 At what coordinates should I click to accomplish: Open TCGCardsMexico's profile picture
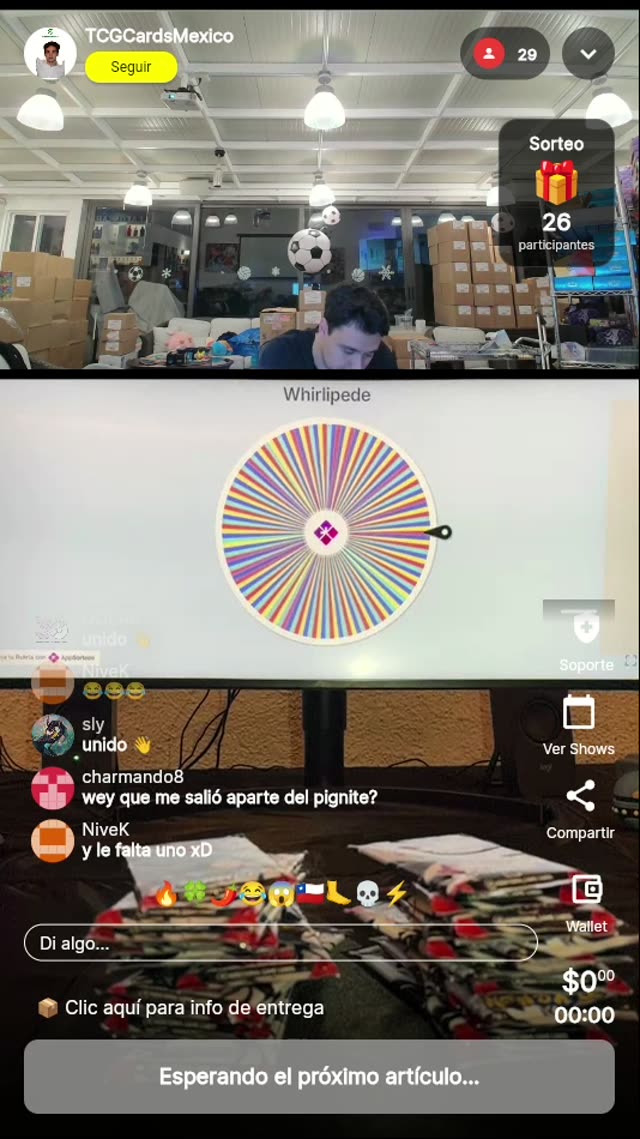point(50,53)
